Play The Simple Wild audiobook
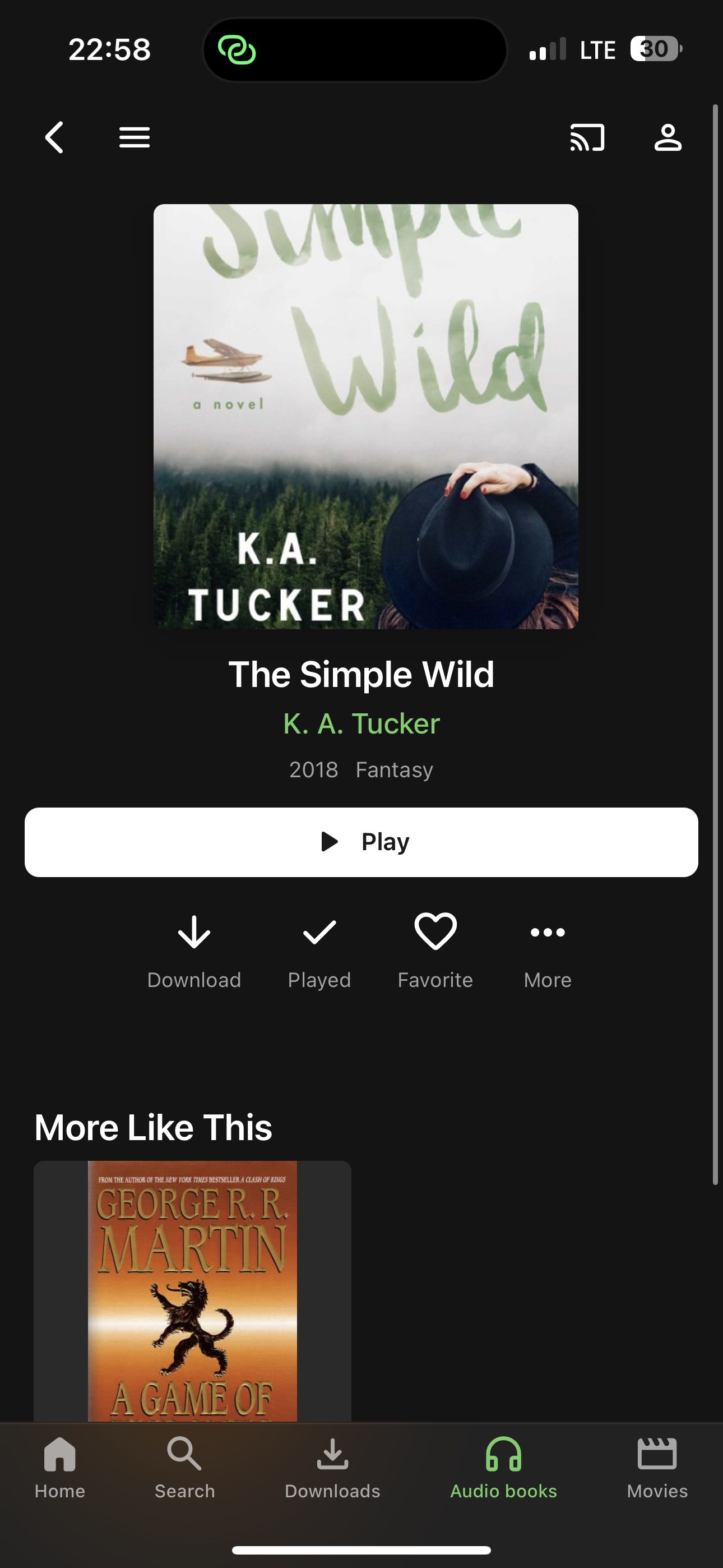 tap(361, 842)
